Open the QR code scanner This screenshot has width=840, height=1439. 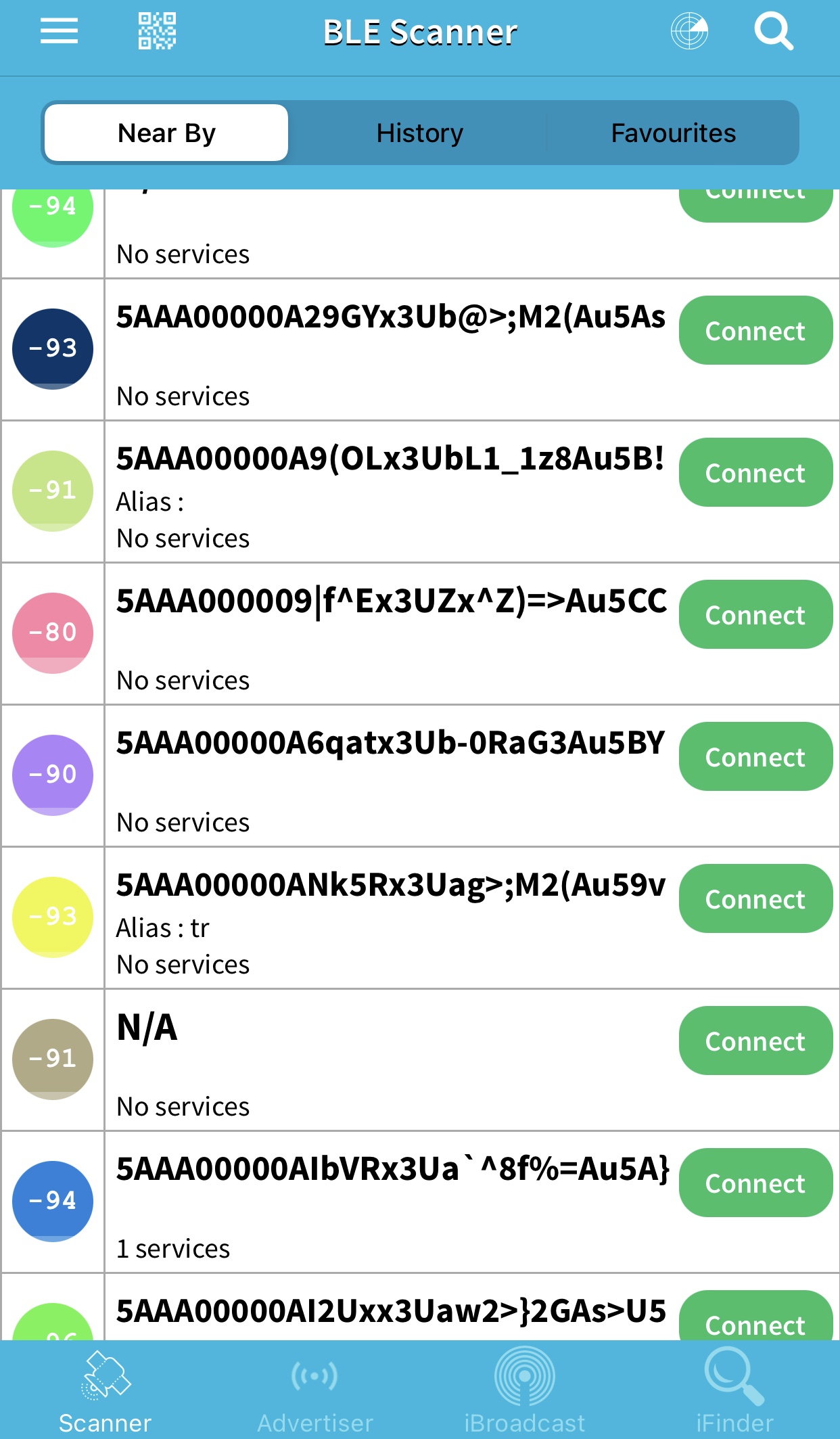[157, 31]
